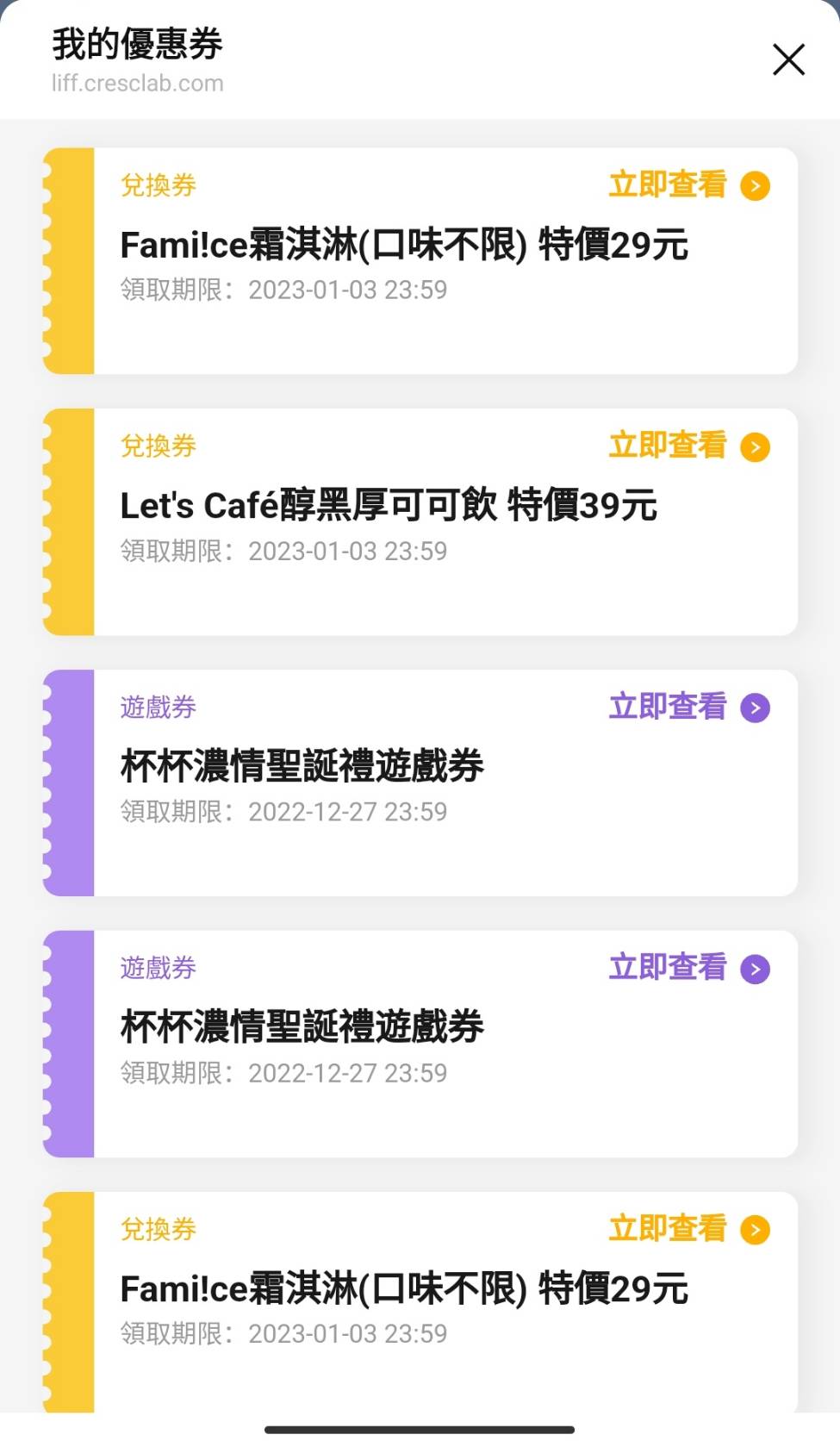Close the 我的優惠券 page
Screen dimensions: 840x1447
pyautogui.click(x=788, y=60)
